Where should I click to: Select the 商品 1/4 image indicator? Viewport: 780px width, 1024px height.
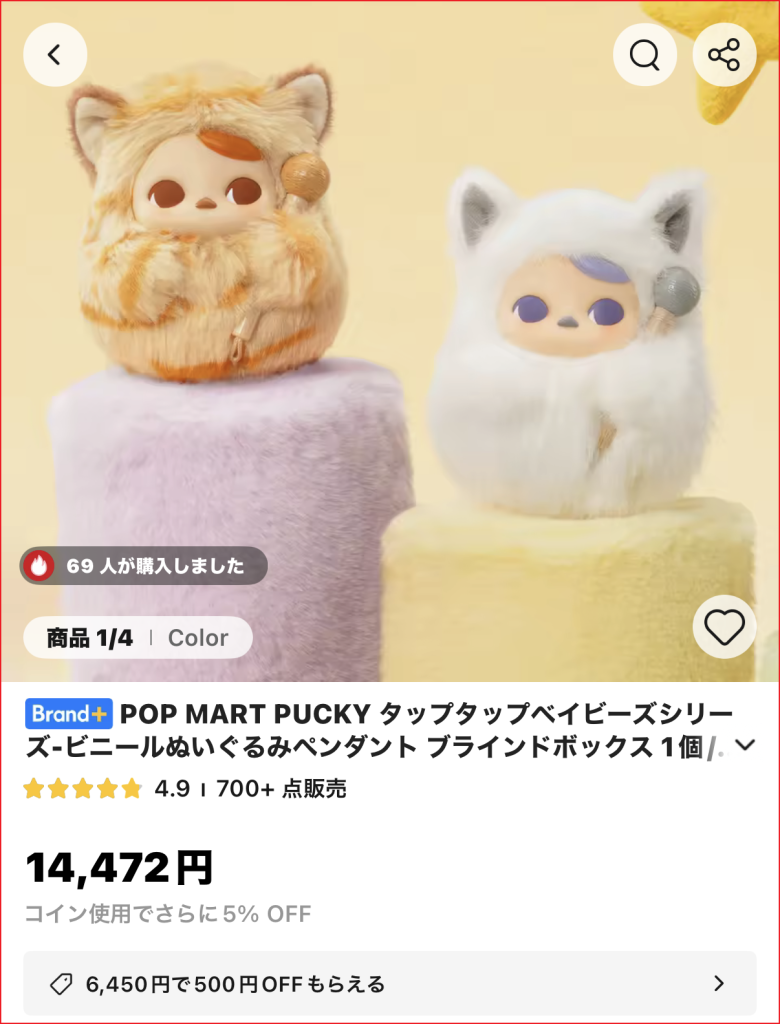[90, 638]
